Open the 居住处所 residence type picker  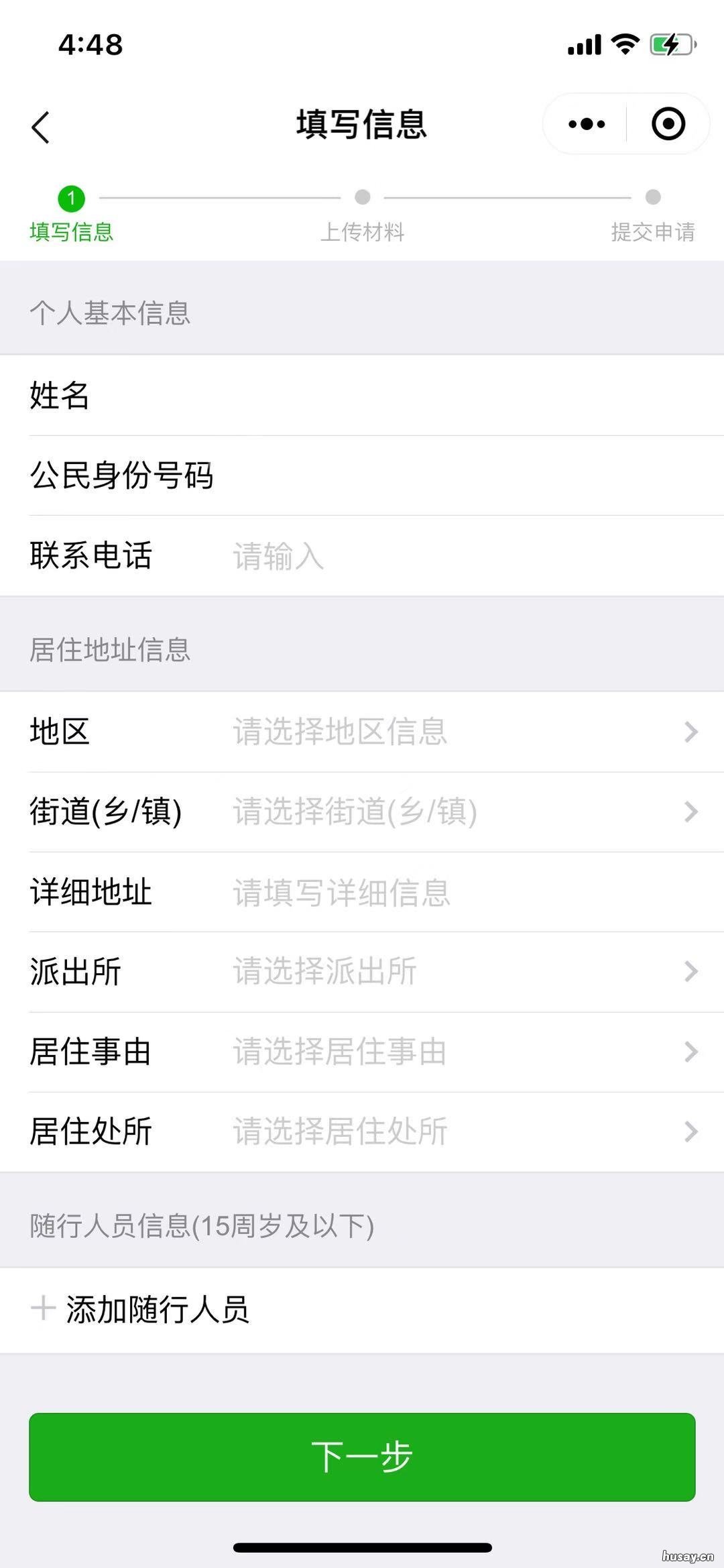[362, 1131]
